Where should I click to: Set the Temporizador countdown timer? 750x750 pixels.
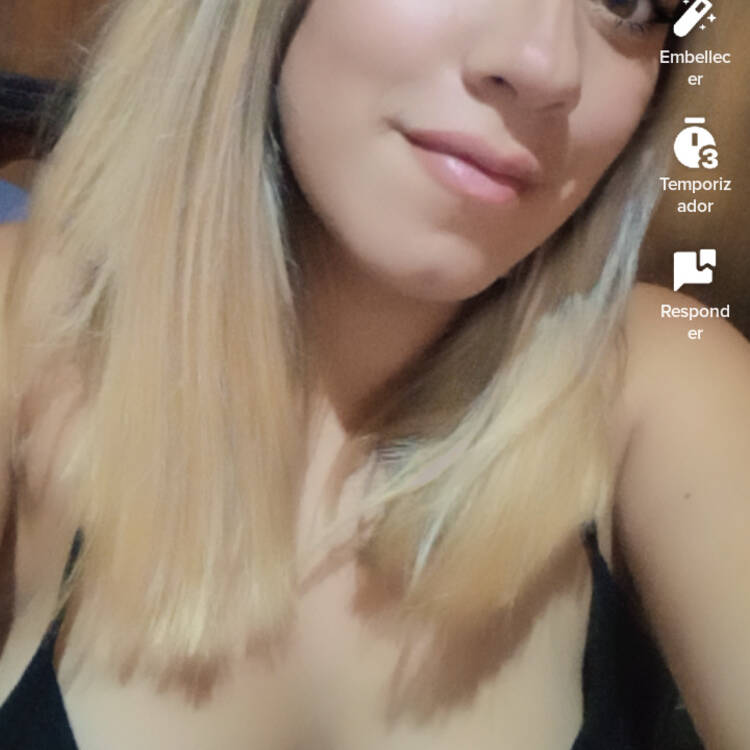pyautogui.click(x=694, y=145)
